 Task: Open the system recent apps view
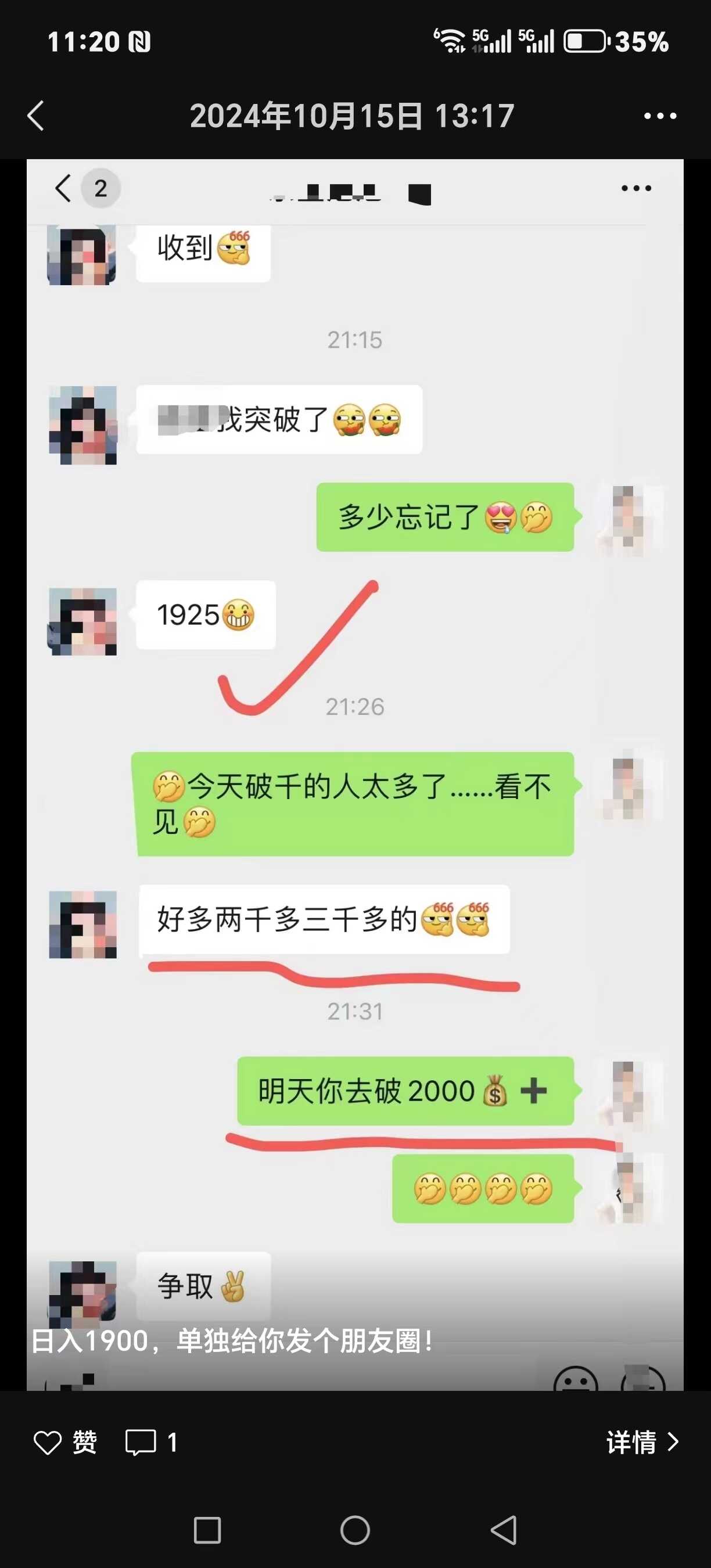[x=207, y=1530]
